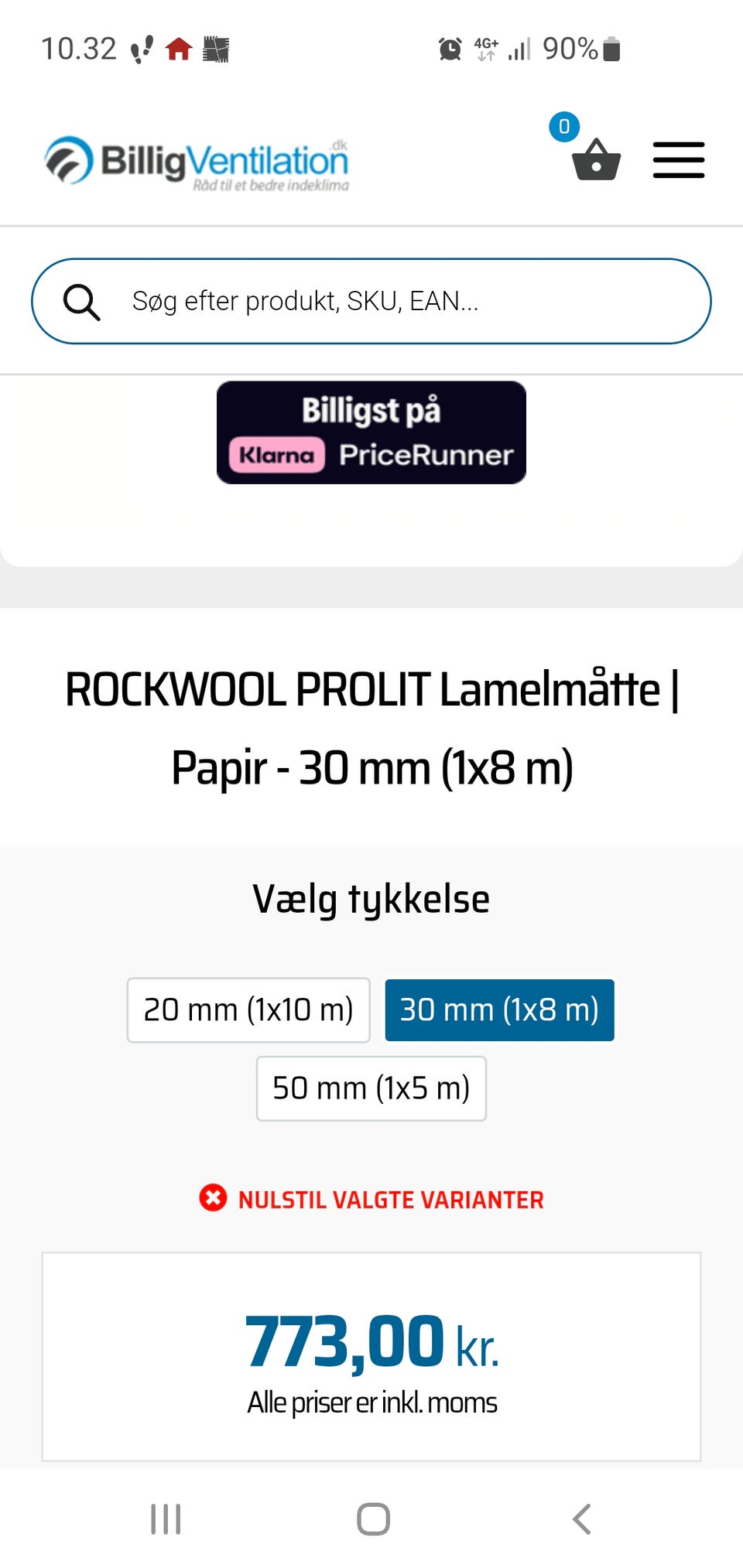Select the 50 mm (1x5 m) thickness
The width and height of the screenshot is (743, 1568).
point(371,1088)
